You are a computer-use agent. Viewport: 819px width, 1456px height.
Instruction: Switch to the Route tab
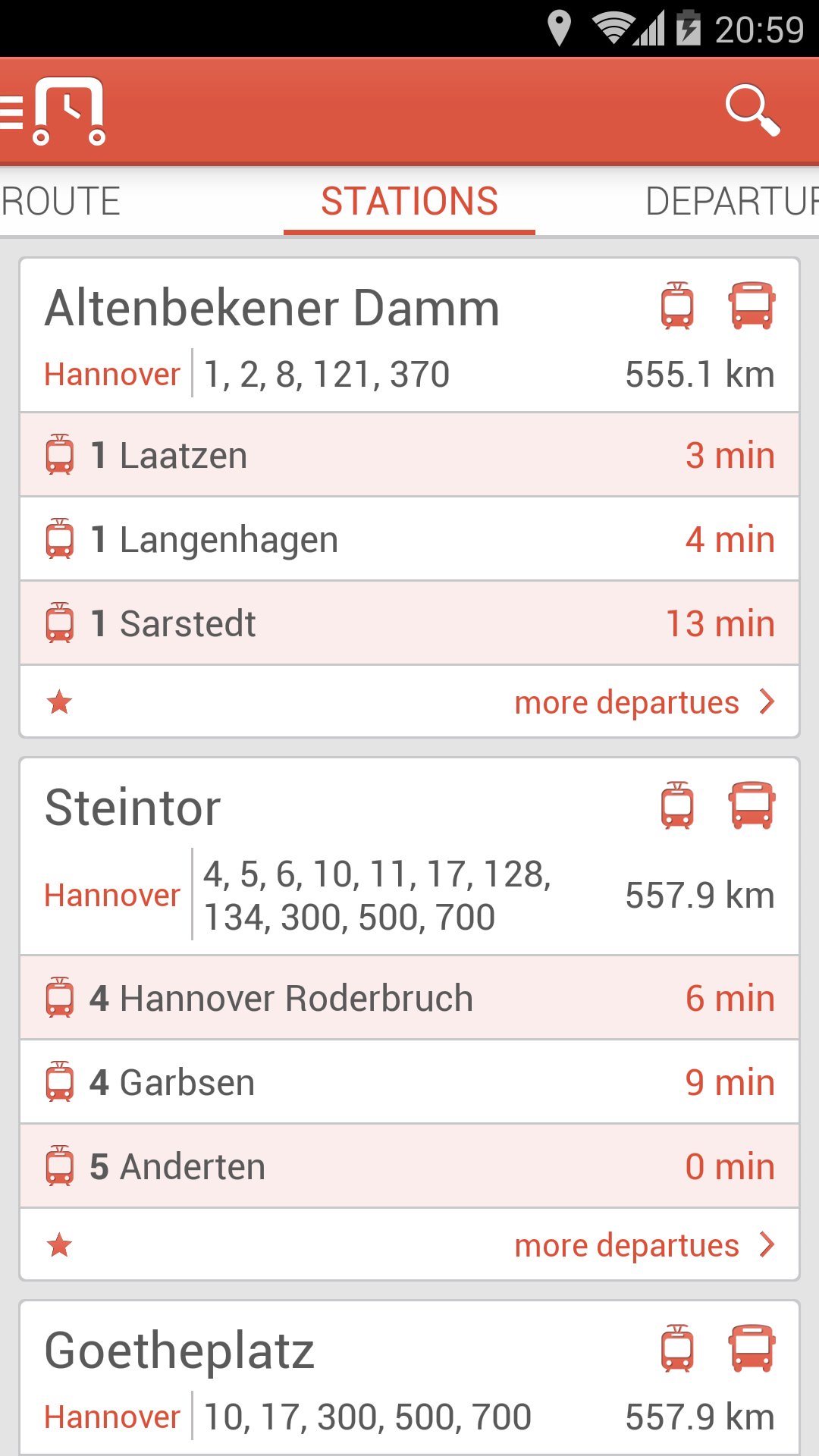61,202
